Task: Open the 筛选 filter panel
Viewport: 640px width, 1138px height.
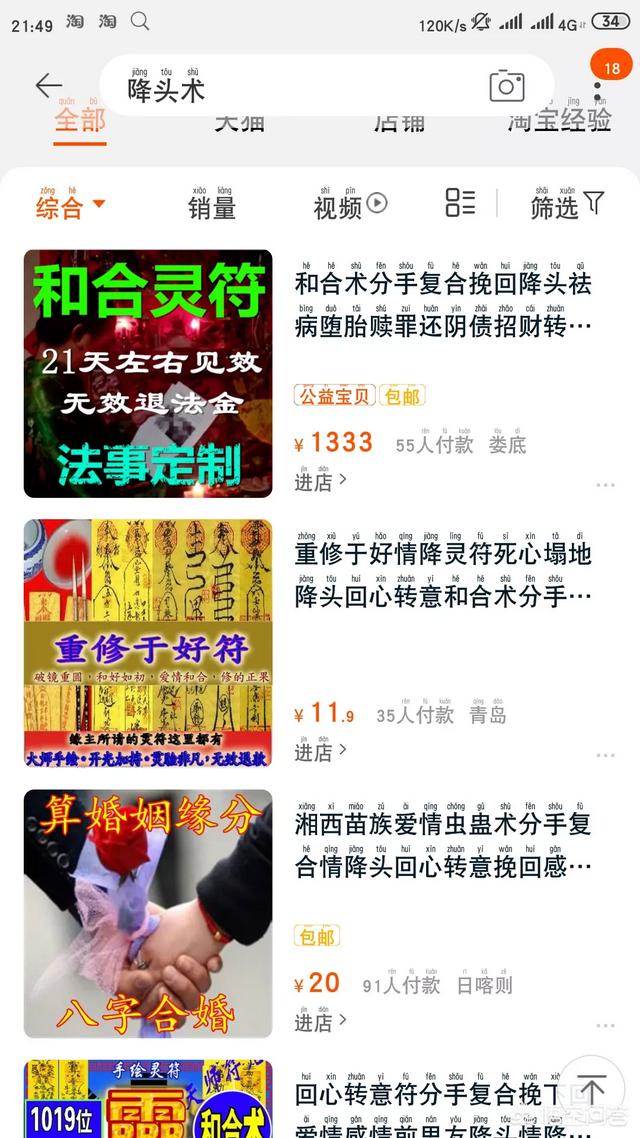Action: 567,205
